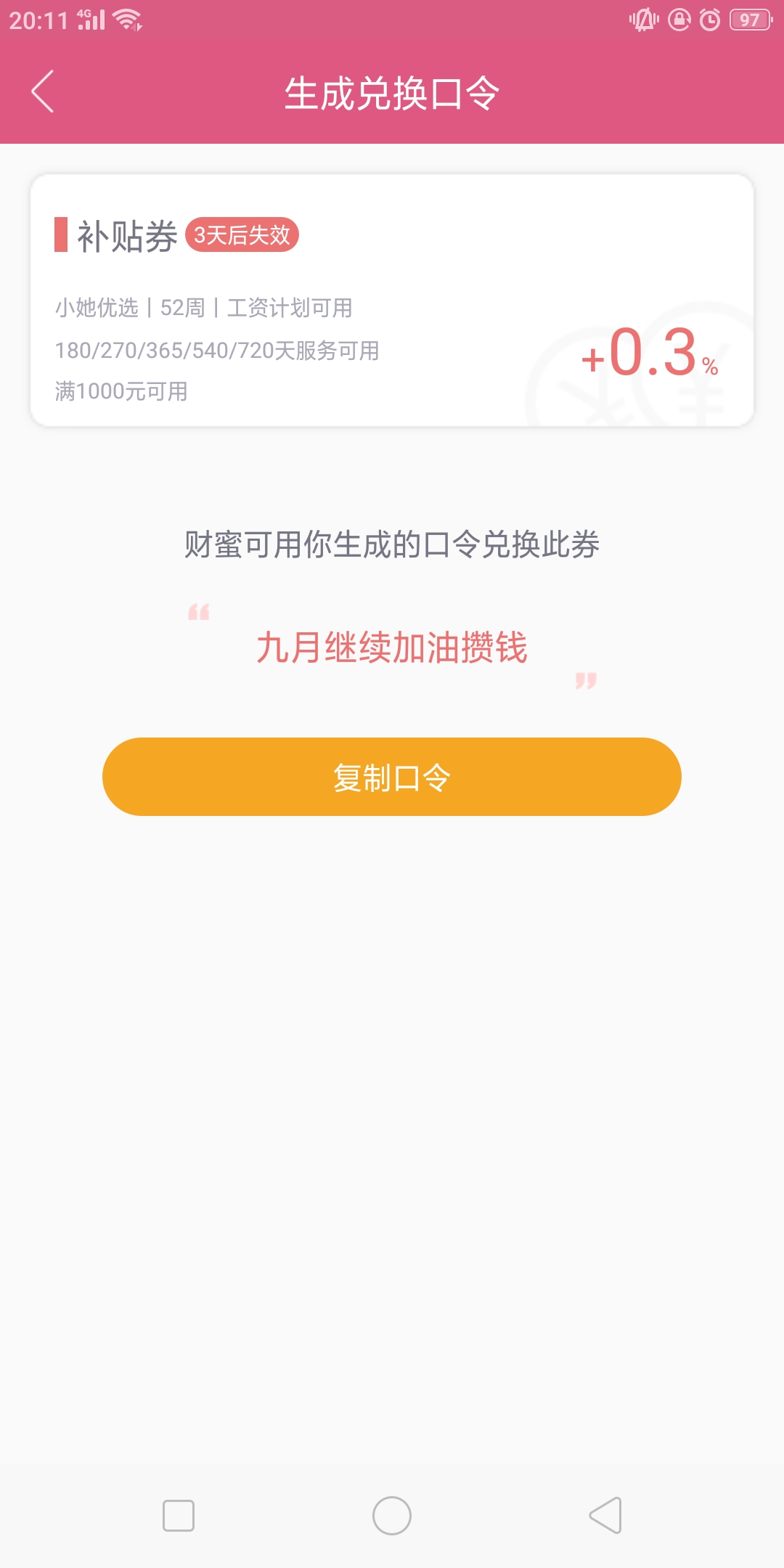Tap the system home button
The width and height of the screenshot is (784, 1568).
tap(392, 1516)
